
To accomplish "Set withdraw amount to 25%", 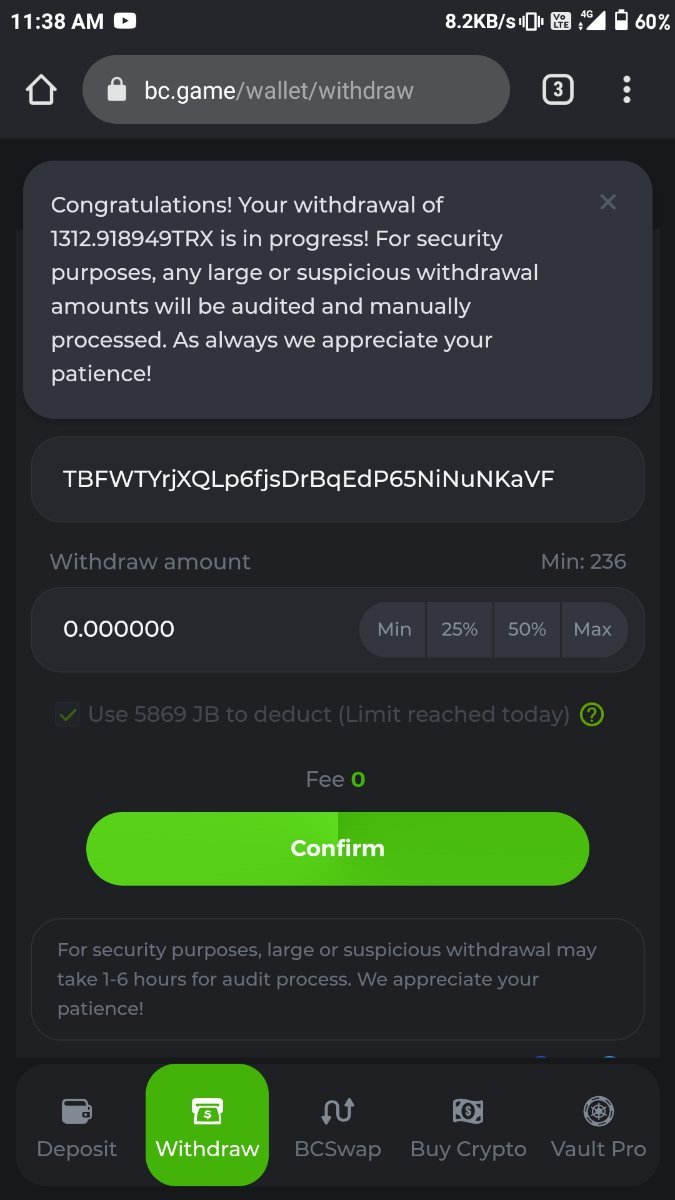I will click(459, 629).
